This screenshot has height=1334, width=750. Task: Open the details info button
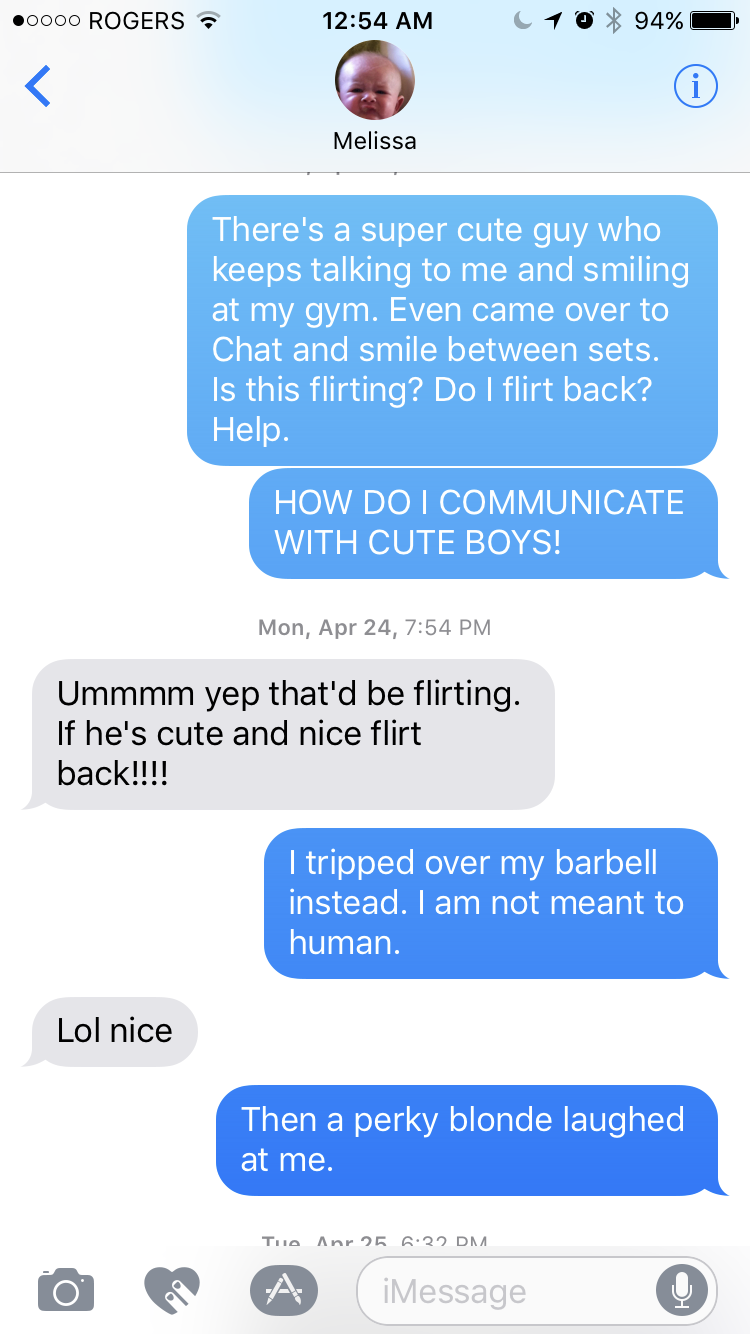695,87
